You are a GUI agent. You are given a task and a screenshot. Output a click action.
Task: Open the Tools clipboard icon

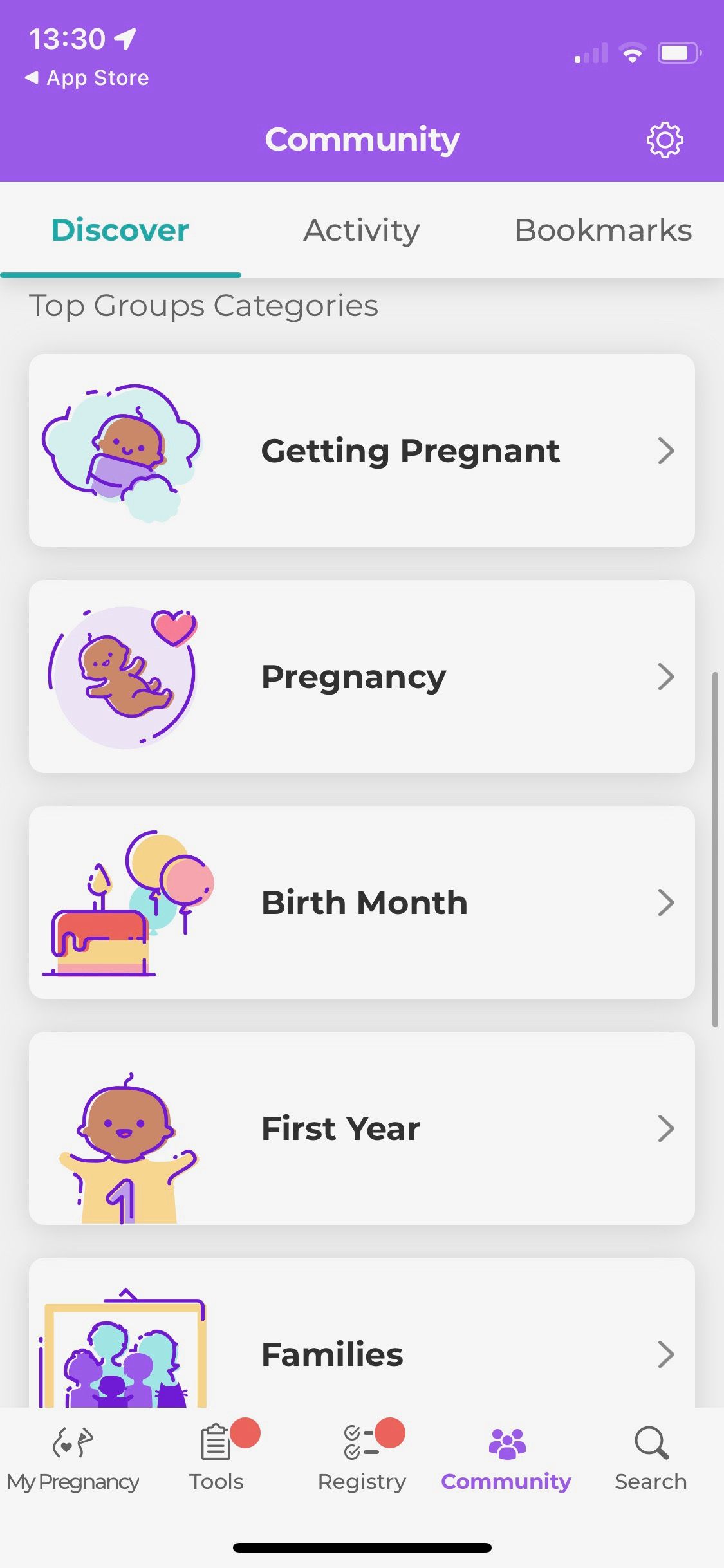coord(217,1444)
